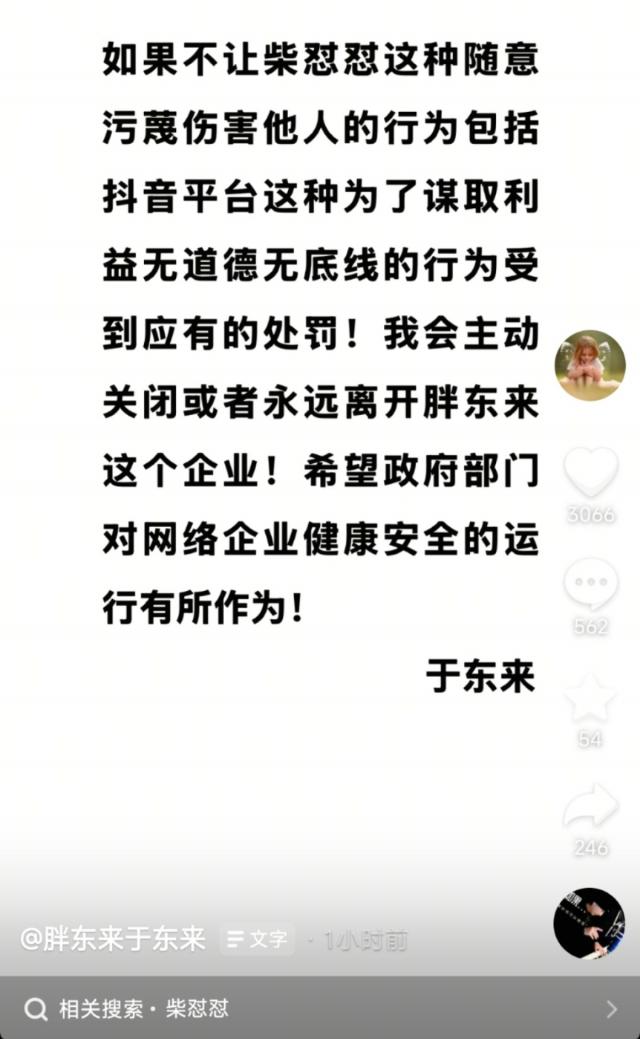The width and height of the screenshot is (640, 1039).
Task: Share this post
Action: (590, 806)
